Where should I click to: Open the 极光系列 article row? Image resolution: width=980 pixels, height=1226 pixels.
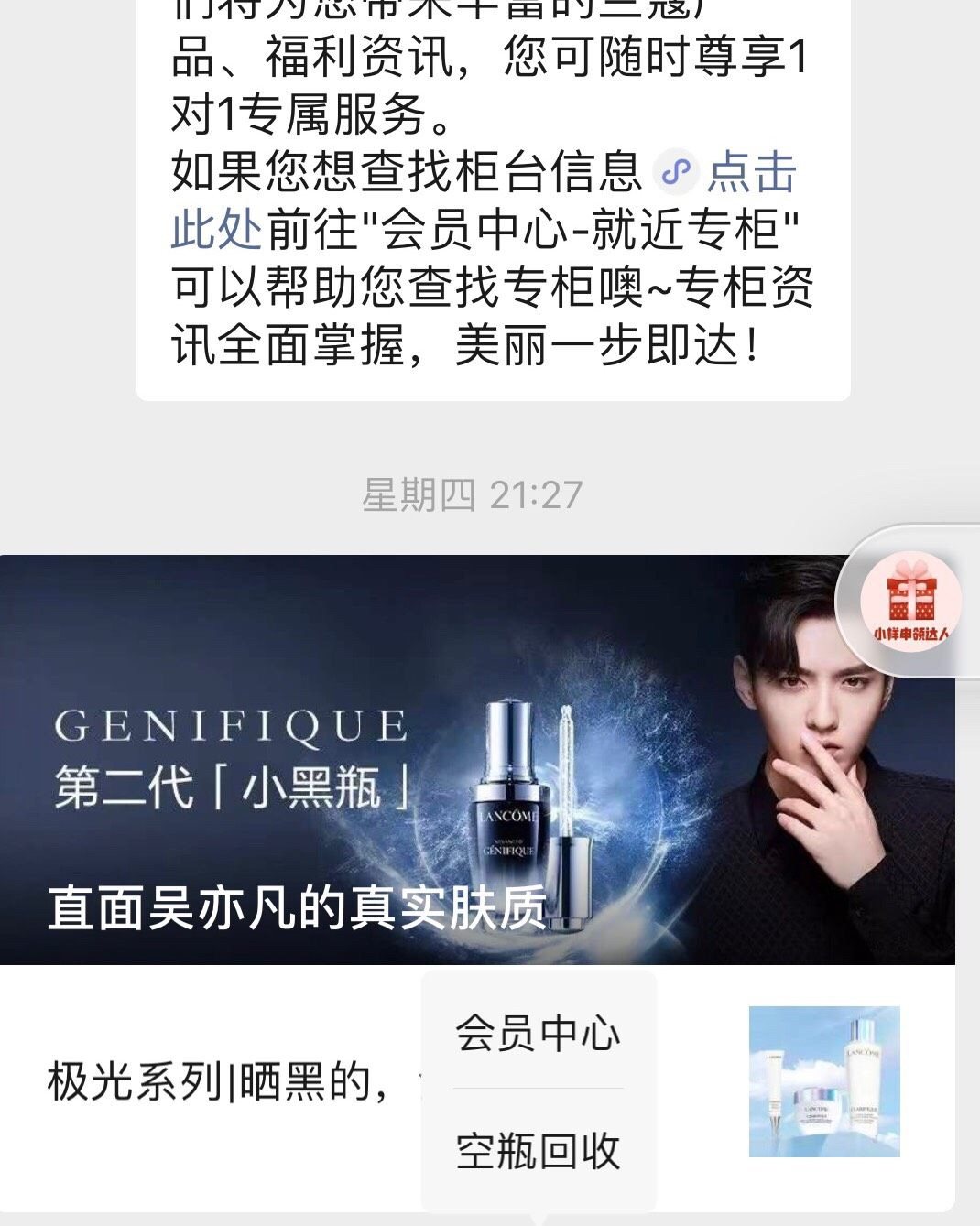point(220,1082)
